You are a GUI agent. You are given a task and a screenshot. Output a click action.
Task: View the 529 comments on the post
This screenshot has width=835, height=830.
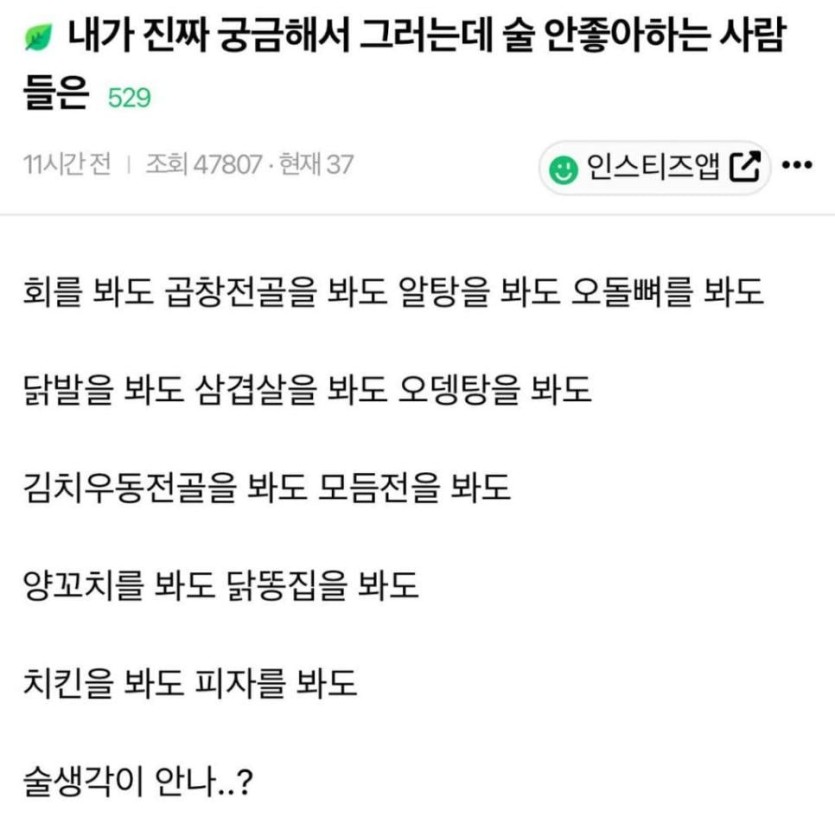tap(127, 99)
